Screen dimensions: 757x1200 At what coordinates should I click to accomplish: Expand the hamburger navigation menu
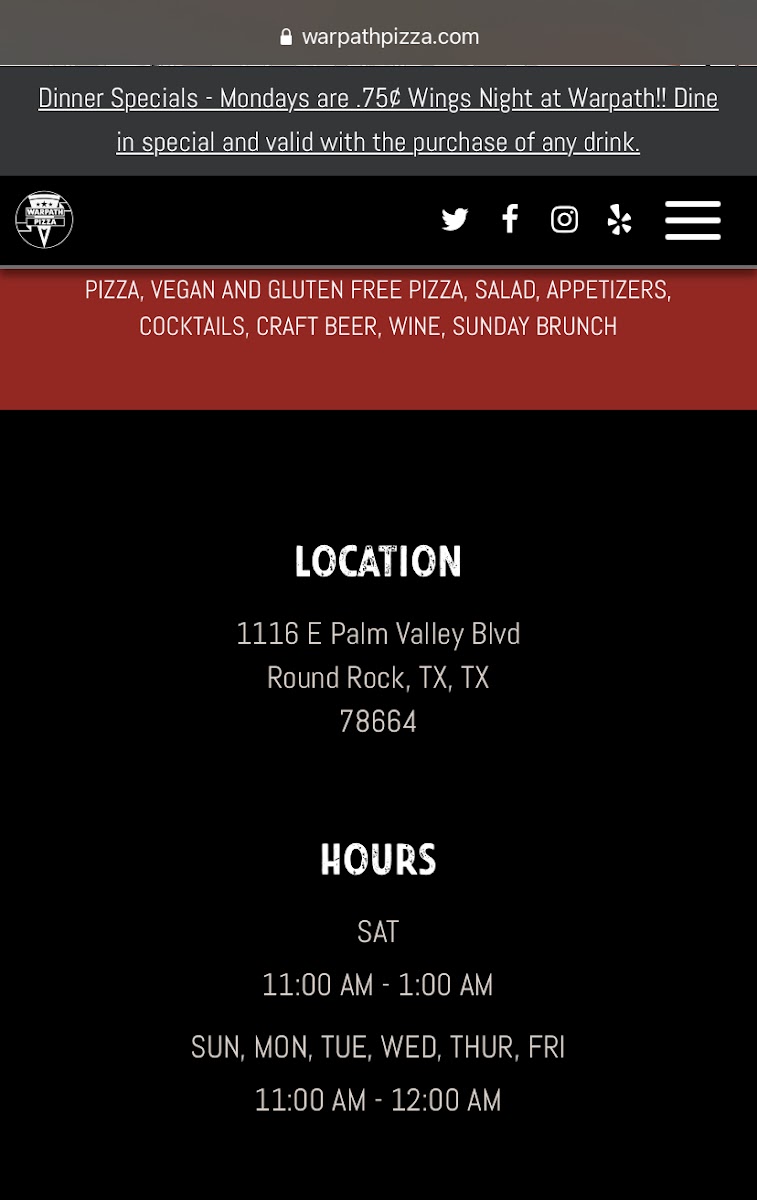click(x=693, y=220)
